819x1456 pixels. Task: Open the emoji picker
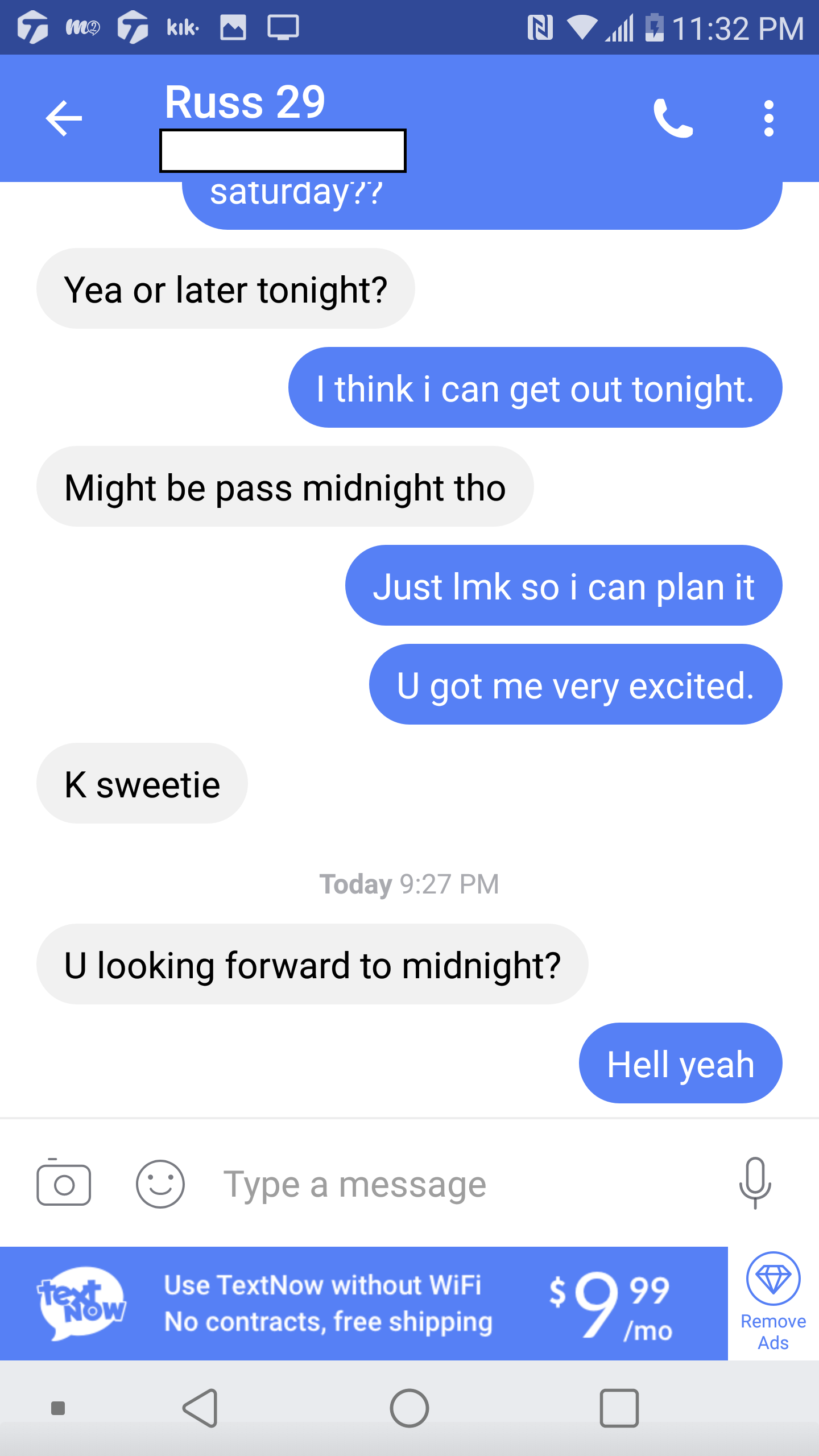tap(160, 1184)
